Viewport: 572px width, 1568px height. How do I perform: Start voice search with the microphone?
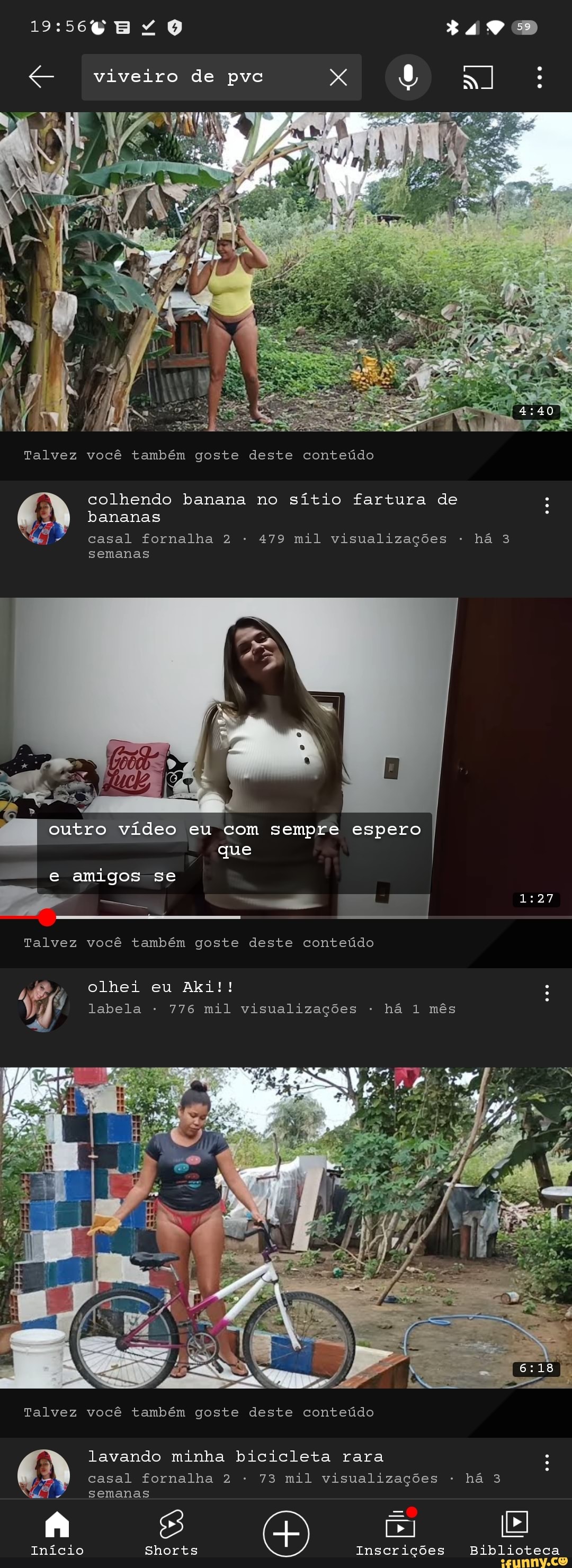pyautogui.click(x=408, y=77)
